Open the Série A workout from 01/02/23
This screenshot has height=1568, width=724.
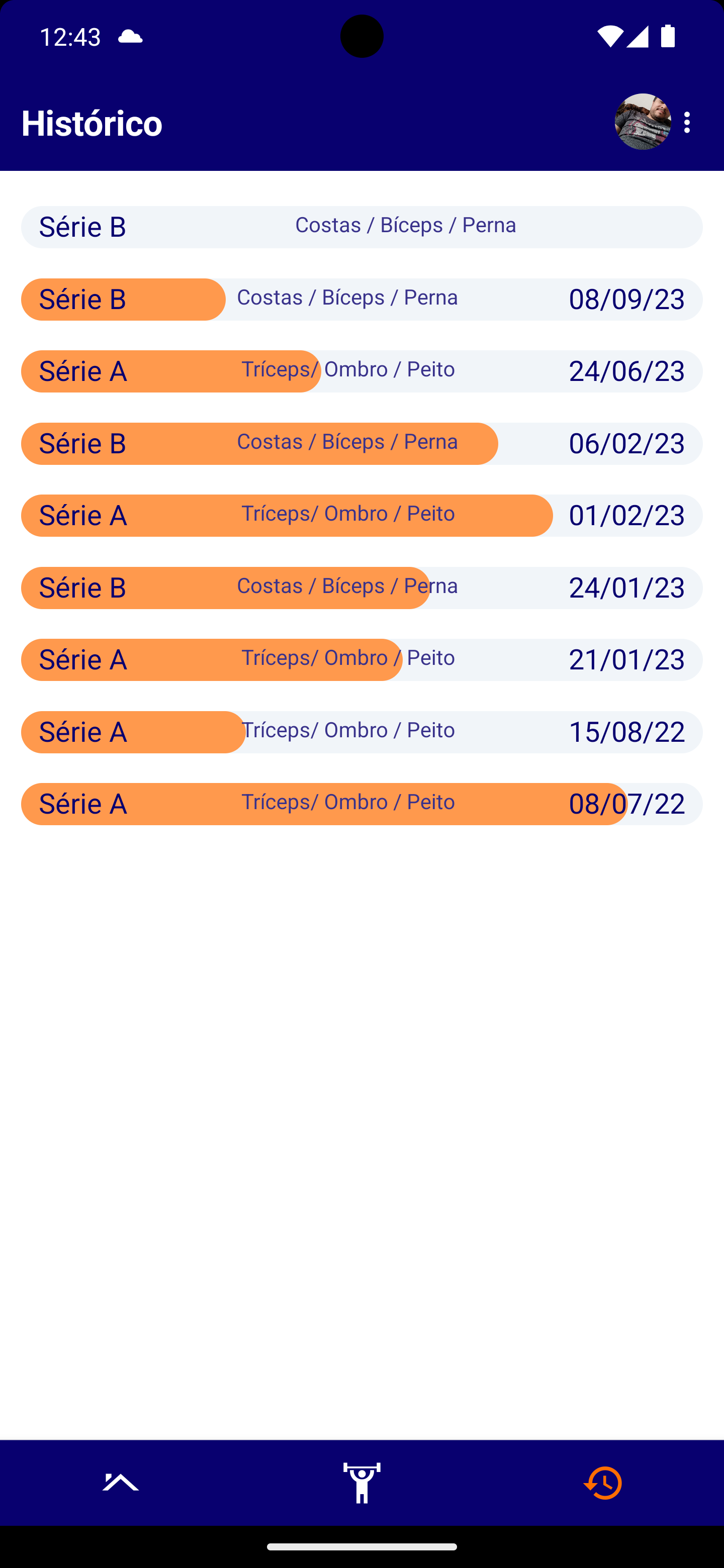point(361,516)
